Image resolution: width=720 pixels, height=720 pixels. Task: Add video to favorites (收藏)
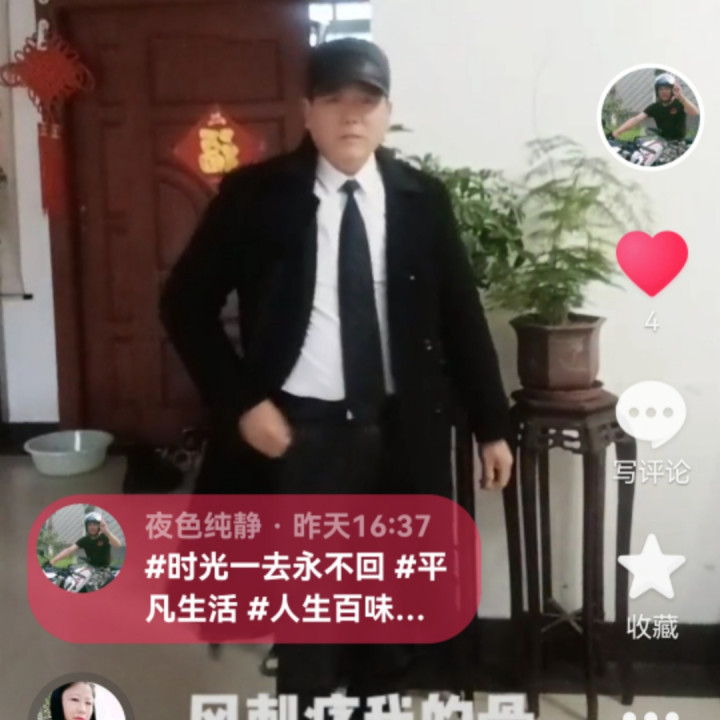[651, 568]
